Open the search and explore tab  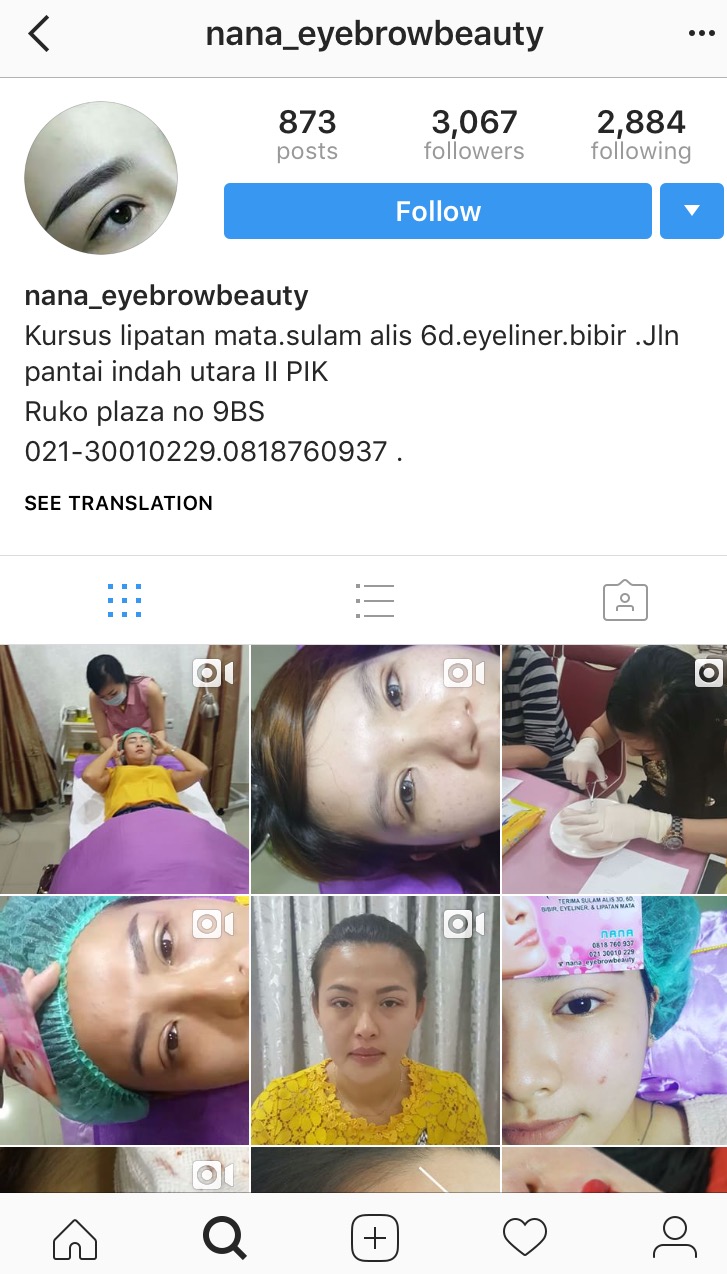tap(224, 1238)
